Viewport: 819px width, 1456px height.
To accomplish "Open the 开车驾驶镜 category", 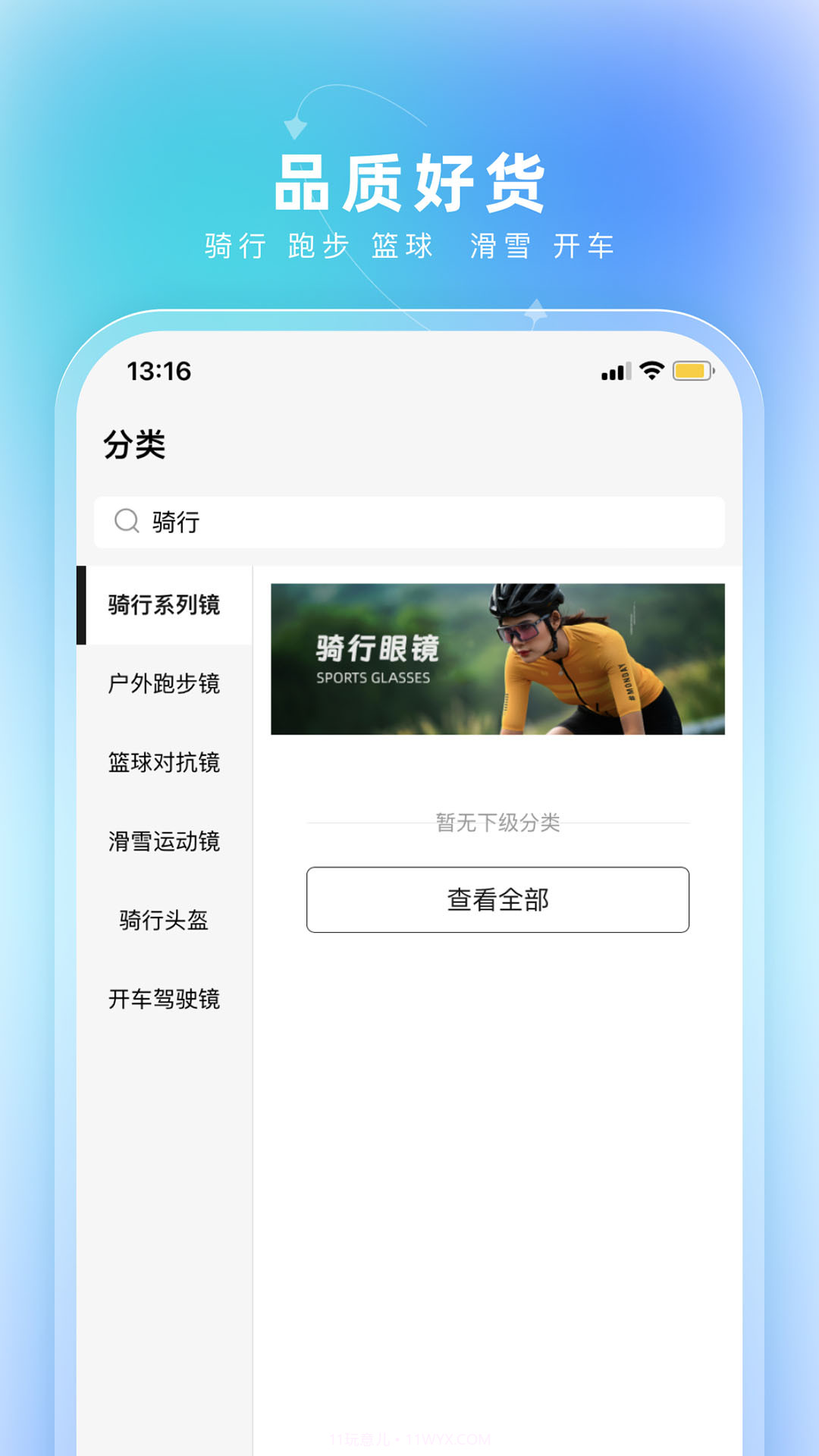I will tap(165, 1000).
